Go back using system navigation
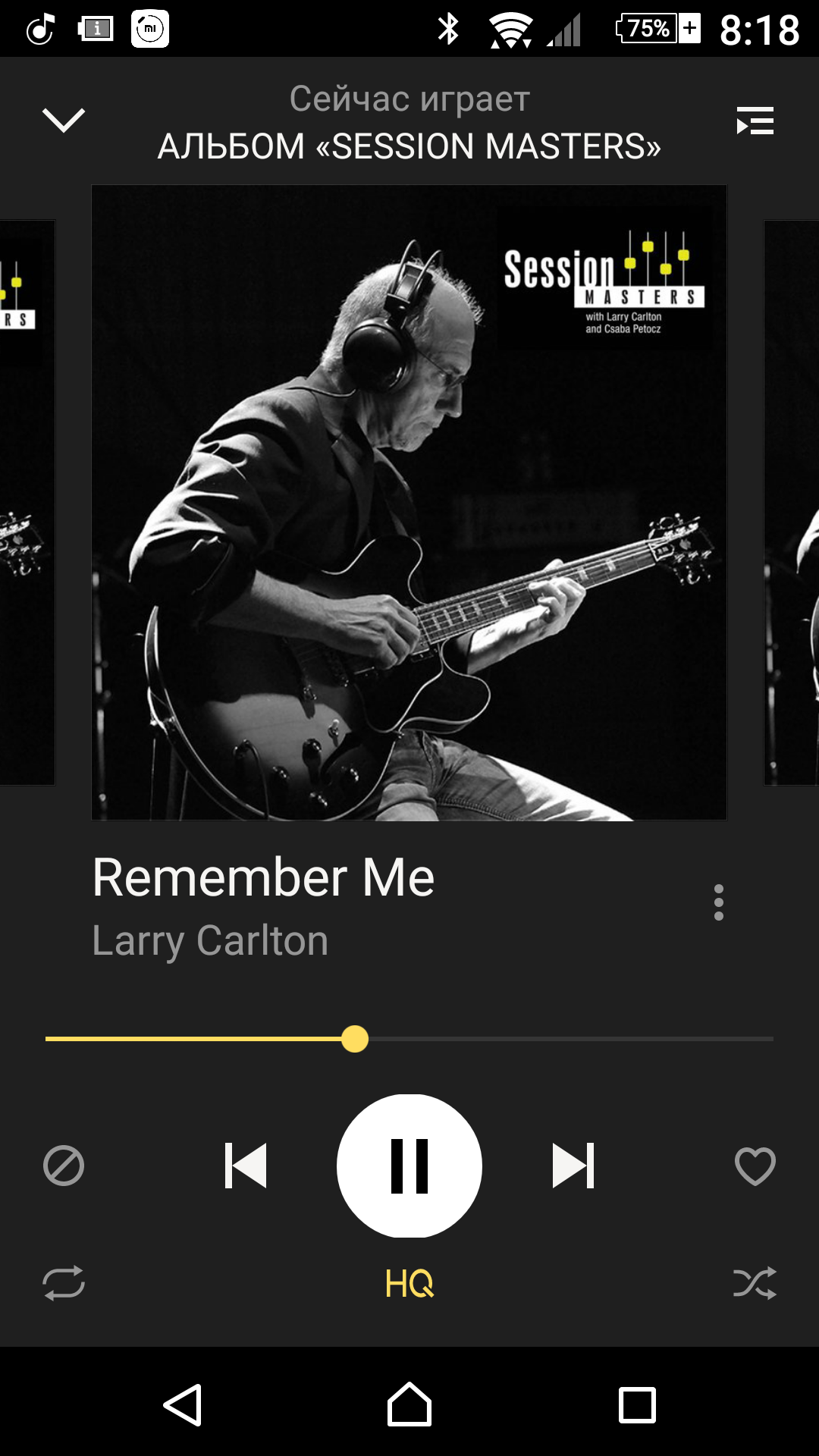This screenshot has height=1456, width=819. pyautogui.click(x=183, y=1405)
